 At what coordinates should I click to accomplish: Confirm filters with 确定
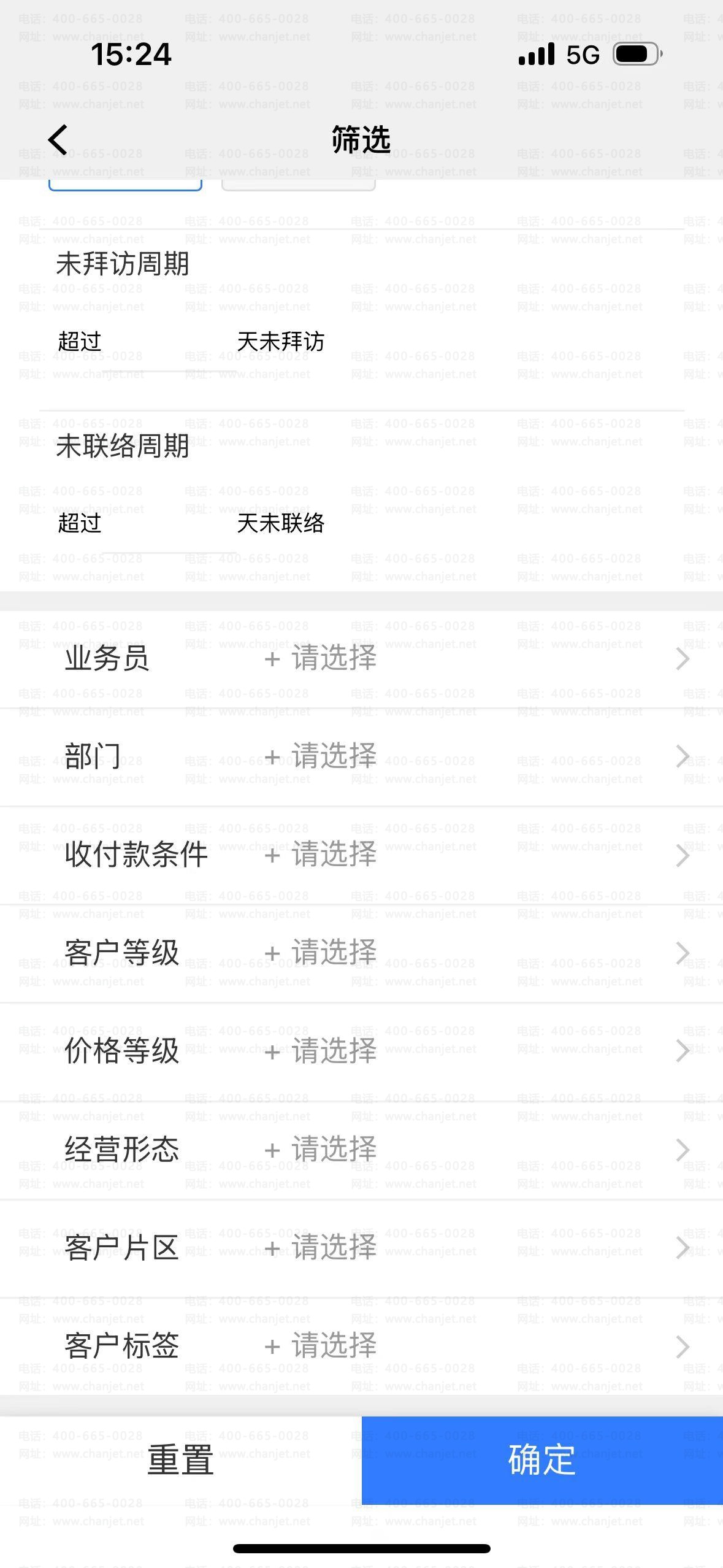click(x=542, y=1460)
